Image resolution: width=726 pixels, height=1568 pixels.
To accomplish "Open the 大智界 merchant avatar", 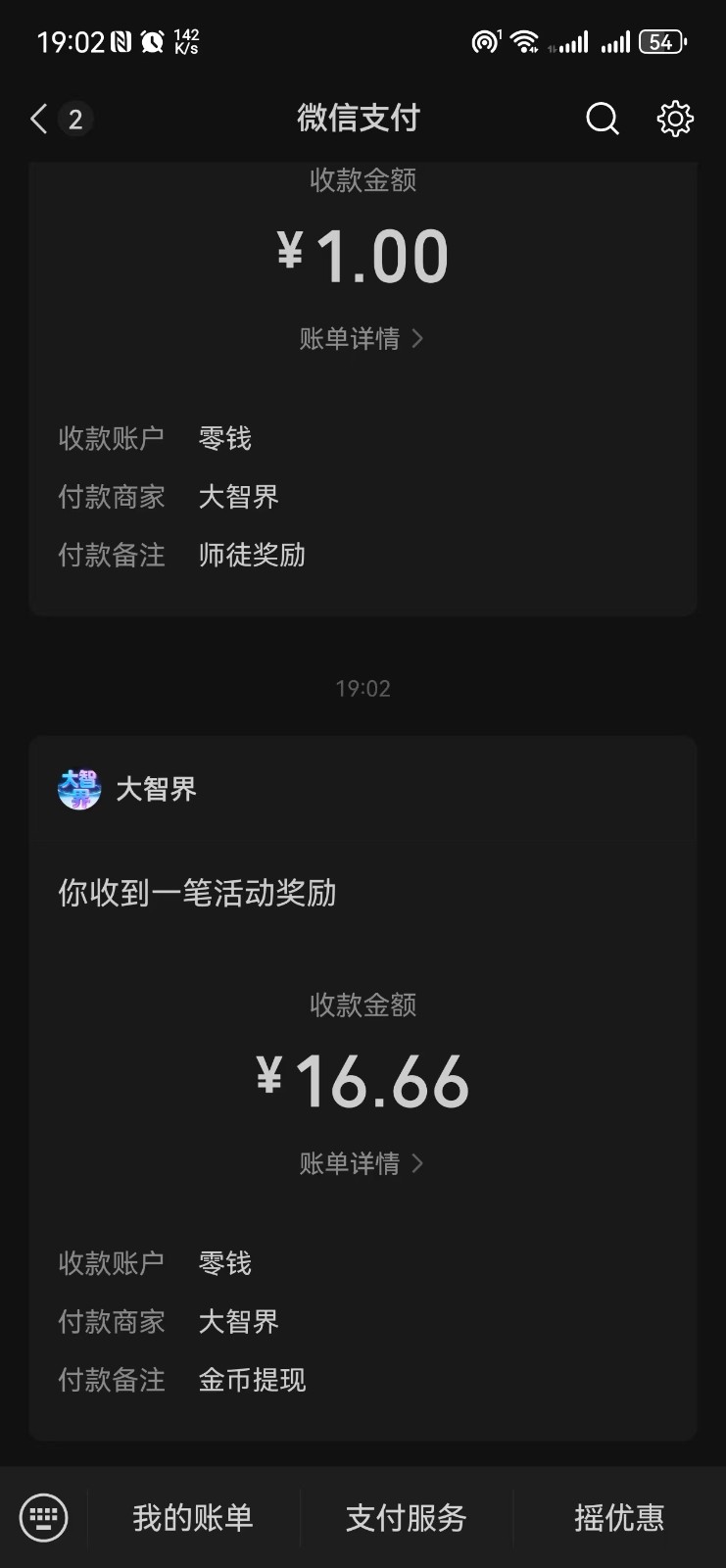I will (x=79, y=789).
